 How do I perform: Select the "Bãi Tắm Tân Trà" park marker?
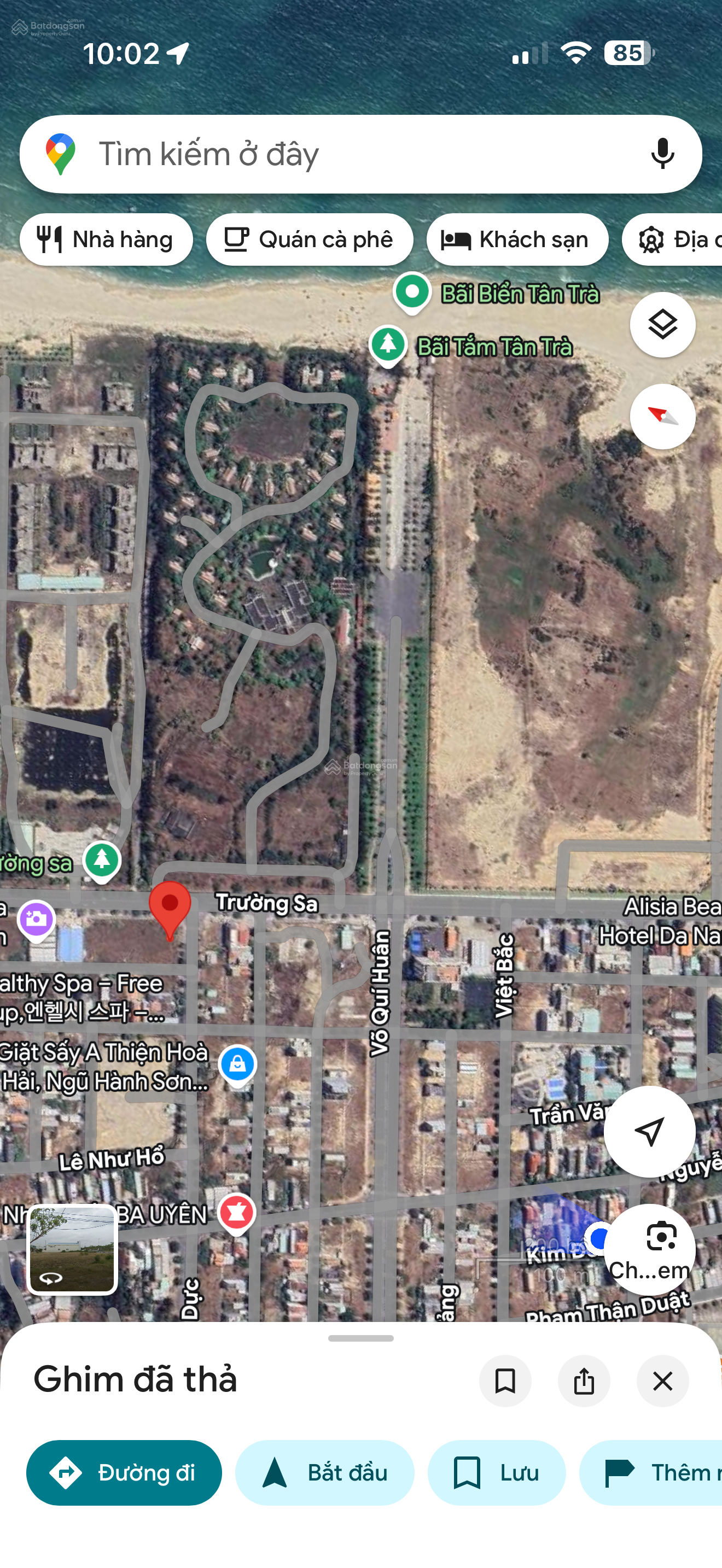pyautogui.click(x=388, y=345)
